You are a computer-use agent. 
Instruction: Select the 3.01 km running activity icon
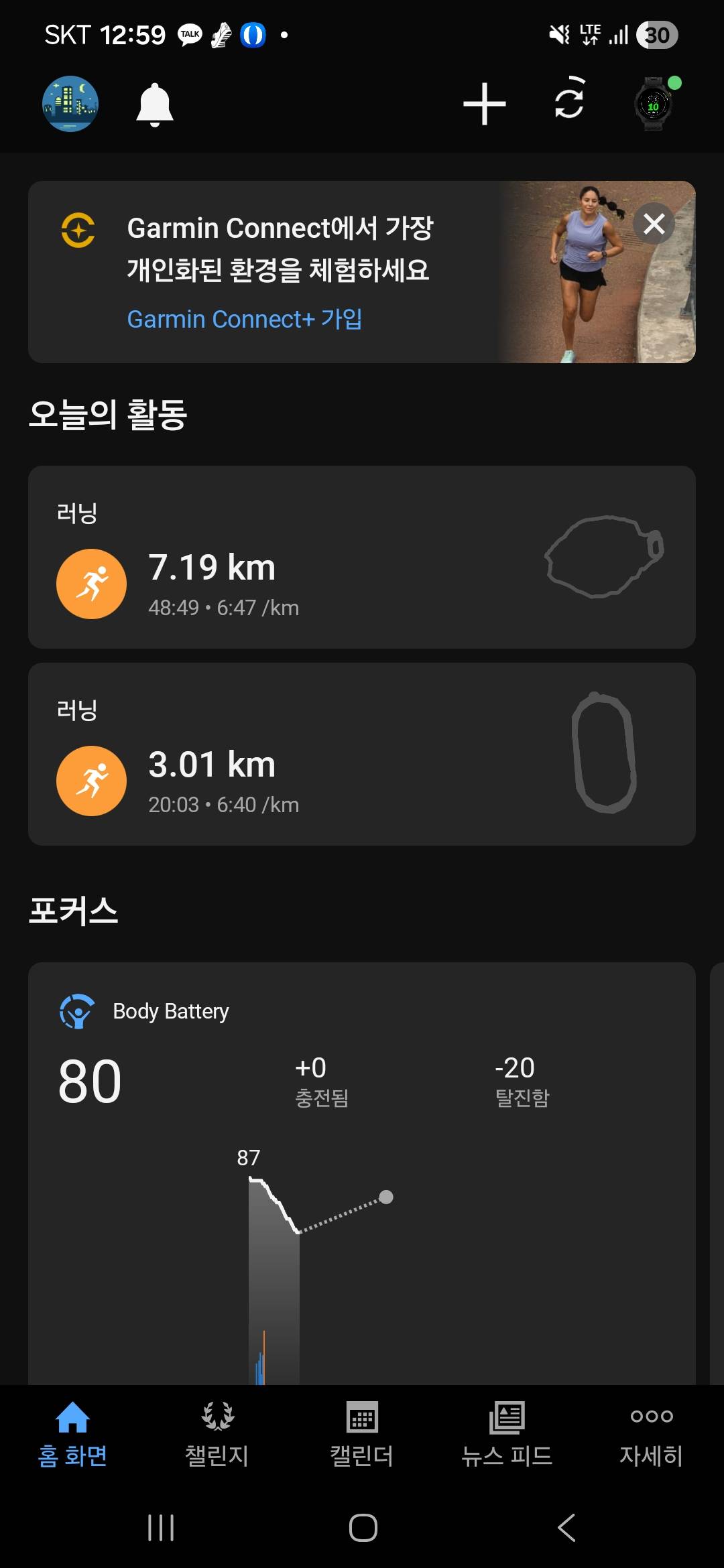91,781
